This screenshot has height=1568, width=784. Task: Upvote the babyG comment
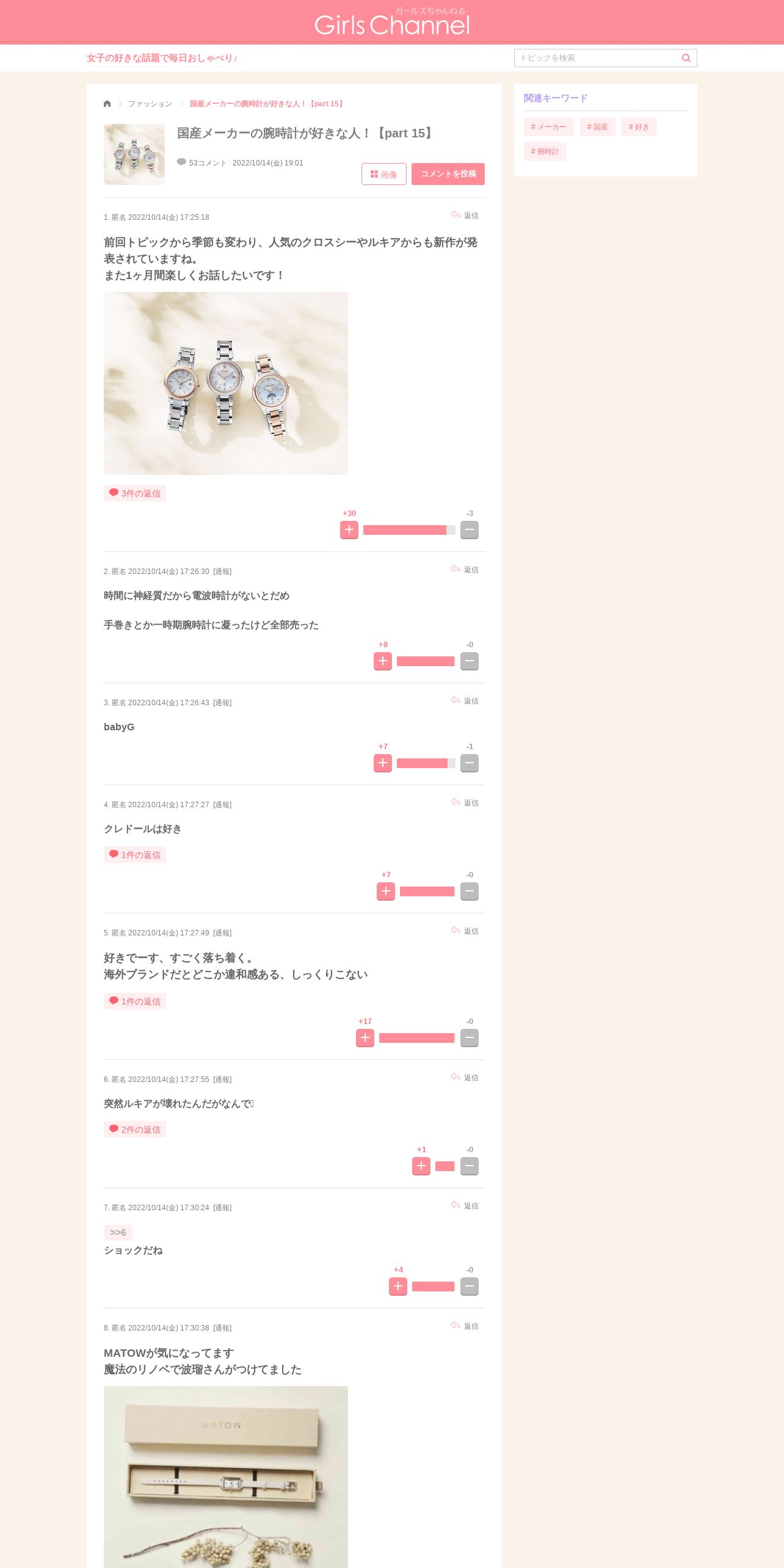(383, 763)
